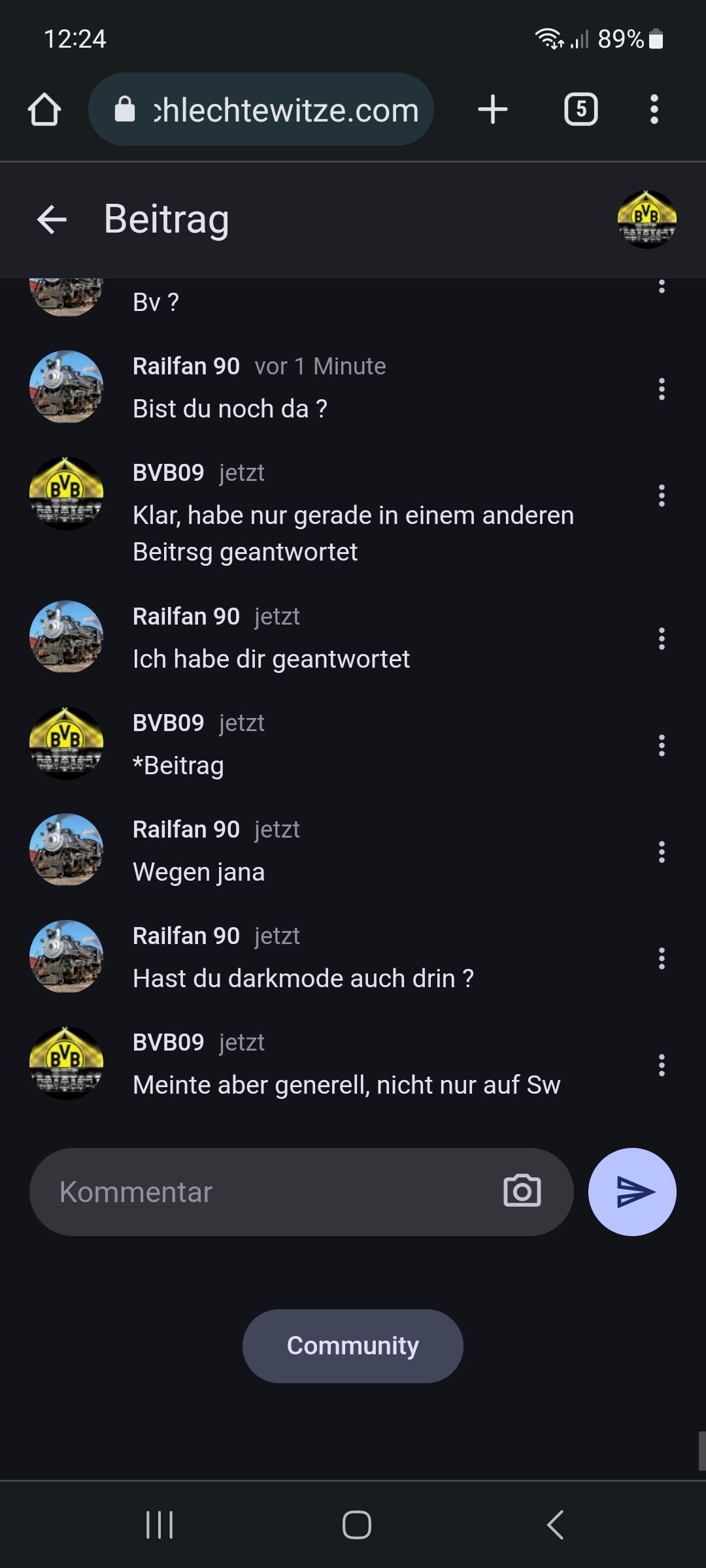Go to the browser home page
The image size is (706, 1568).
pyautogui.click(x=44, y=109)
